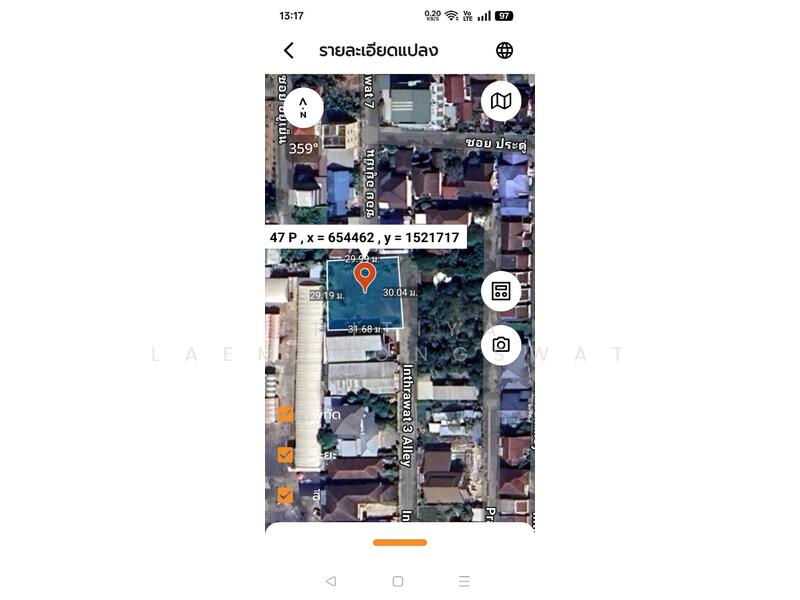Viewport: 800px width, 600px height.
Task: Open the globe language icon
Action: (x=505, y=50)
